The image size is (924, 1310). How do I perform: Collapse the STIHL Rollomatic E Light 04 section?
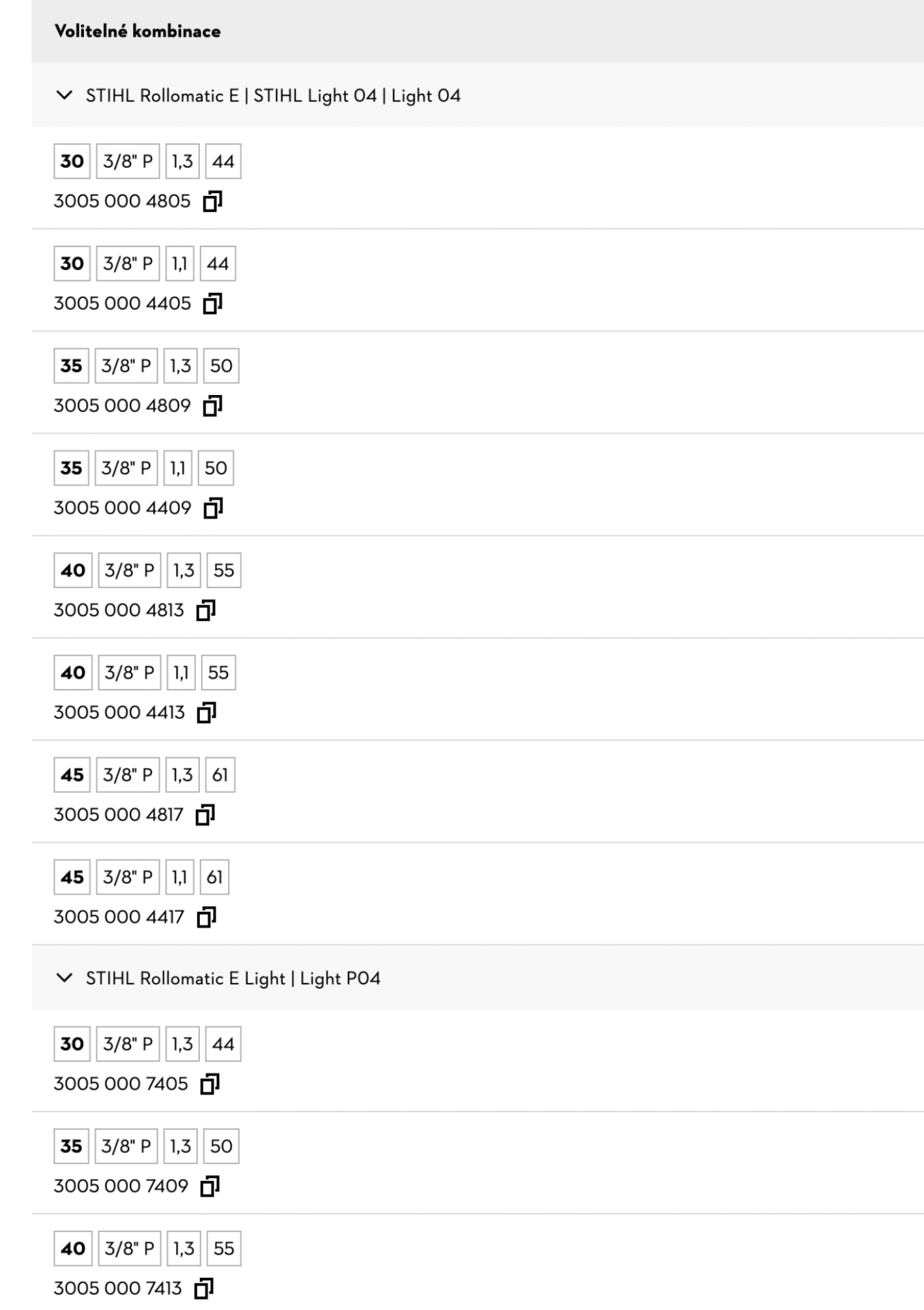pyautogui.click(x=64, y=96)
